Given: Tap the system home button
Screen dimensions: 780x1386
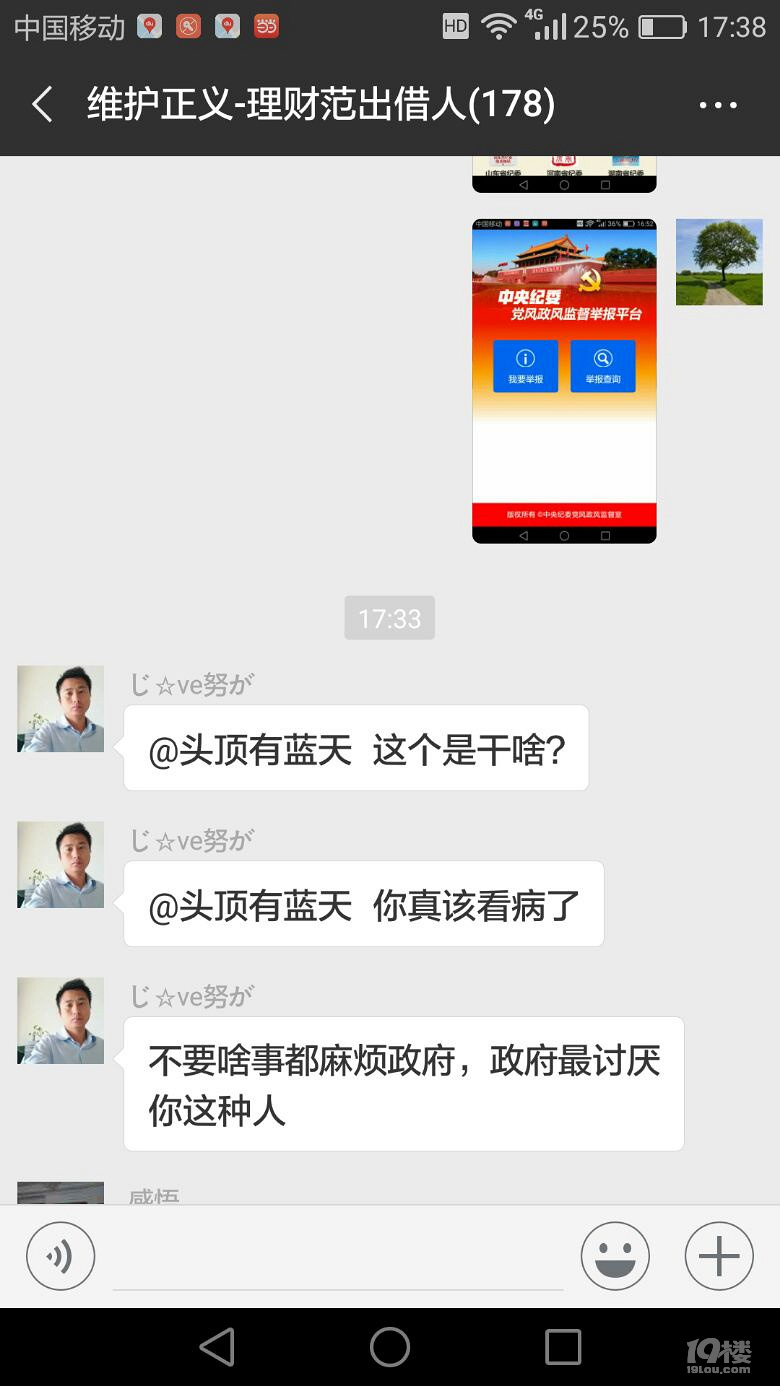Looking at the screenshot, I should [390, 1347].
